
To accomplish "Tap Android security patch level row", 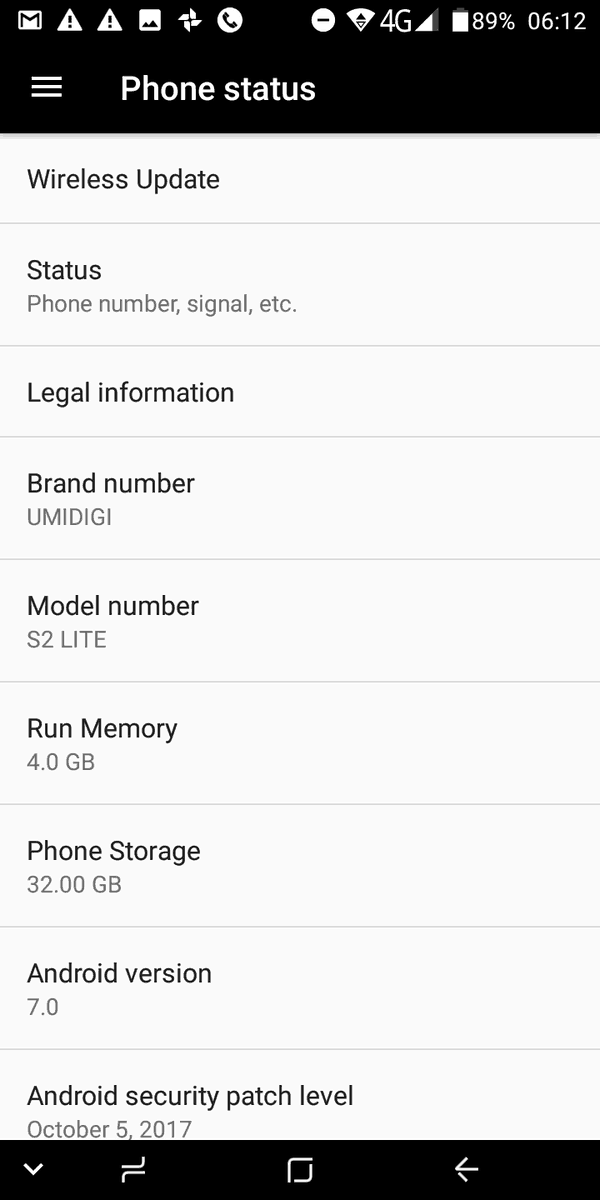I will (300, 1105).
